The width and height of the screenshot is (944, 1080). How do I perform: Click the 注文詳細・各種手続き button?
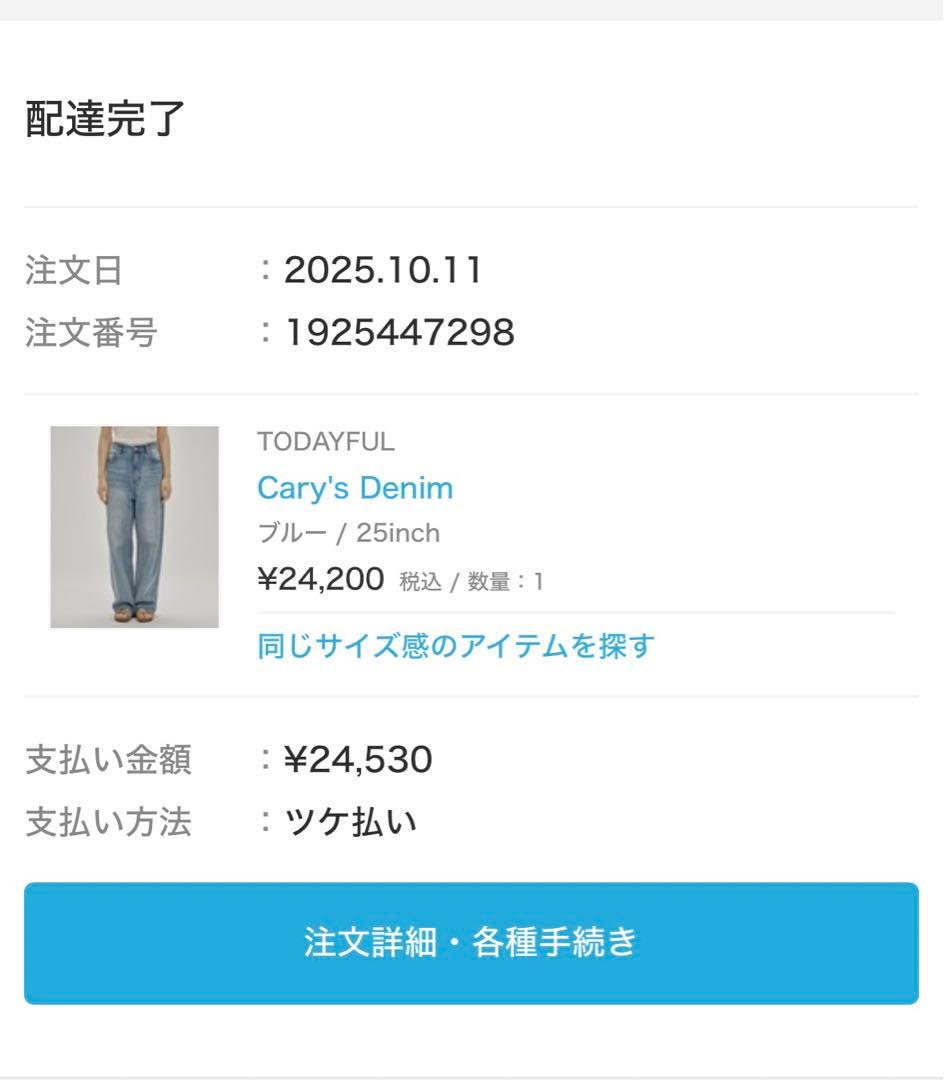point(471,938)
